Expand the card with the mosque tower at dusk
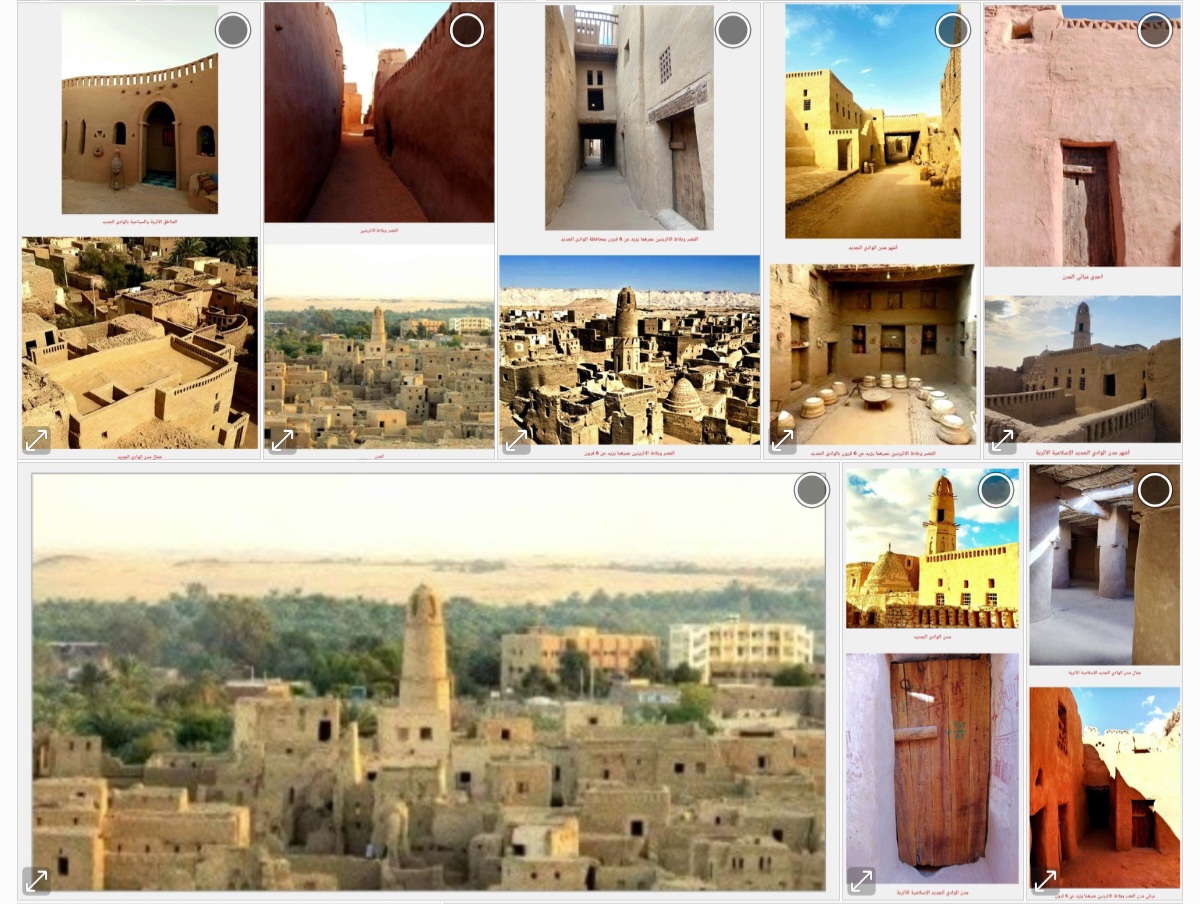 click(x=1002, y=440)
